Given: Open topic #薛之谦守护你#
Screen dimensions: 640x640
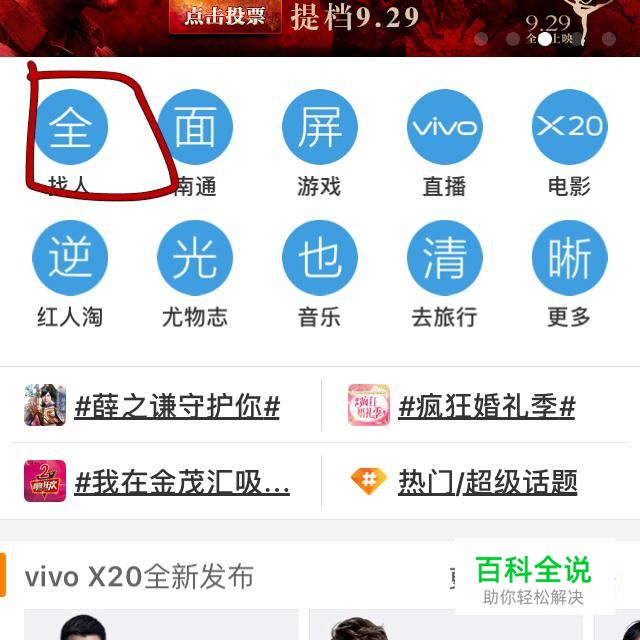Looking at the screenshot, I should [176, 406].
